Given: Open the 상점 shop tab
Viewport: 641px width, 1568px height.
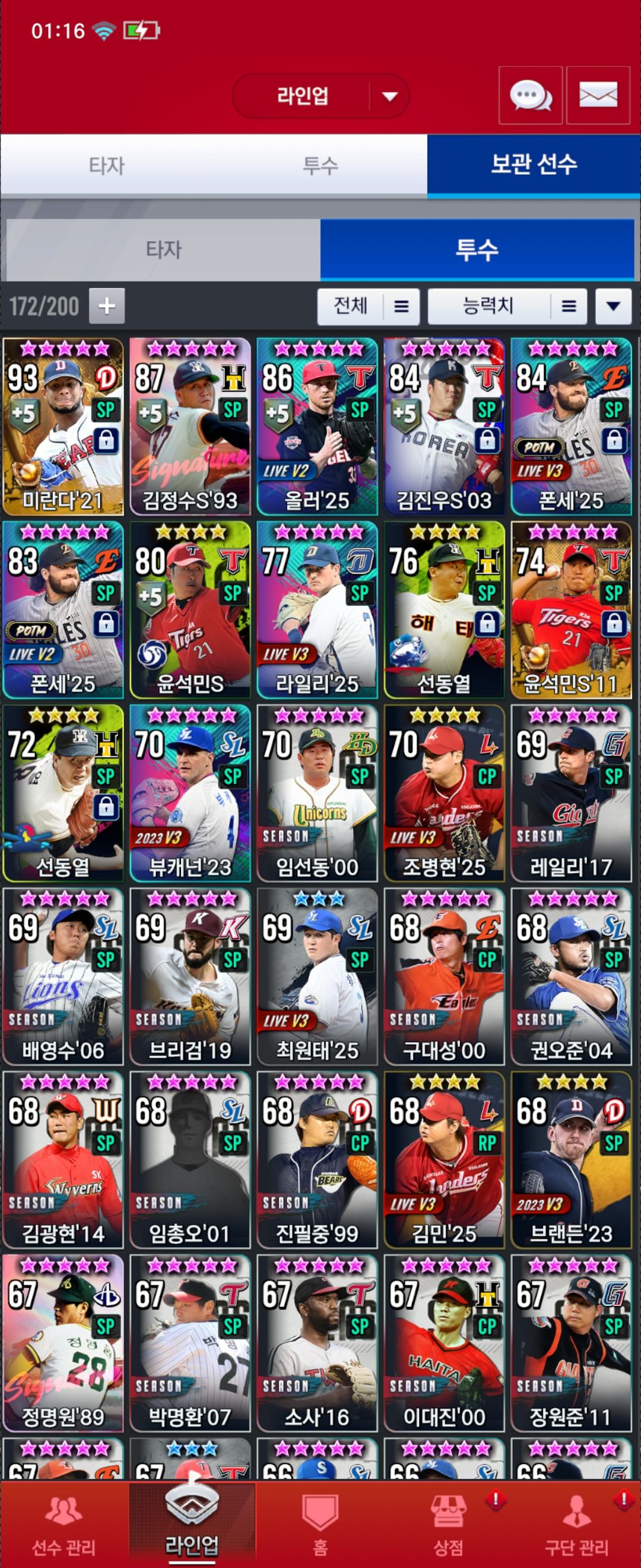Looking at the screenshot, I should point(448,1525).
